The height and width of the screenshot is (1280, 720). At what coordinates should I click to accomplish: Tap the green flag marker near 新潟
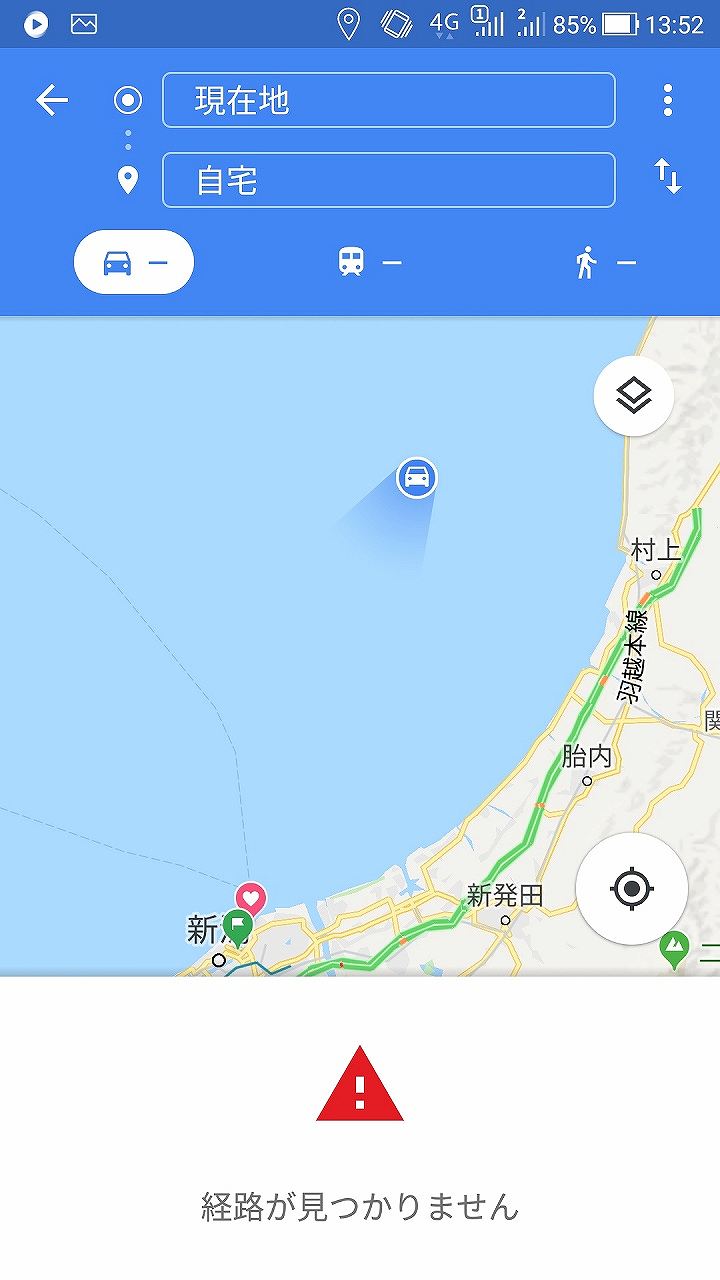[237, 925]
